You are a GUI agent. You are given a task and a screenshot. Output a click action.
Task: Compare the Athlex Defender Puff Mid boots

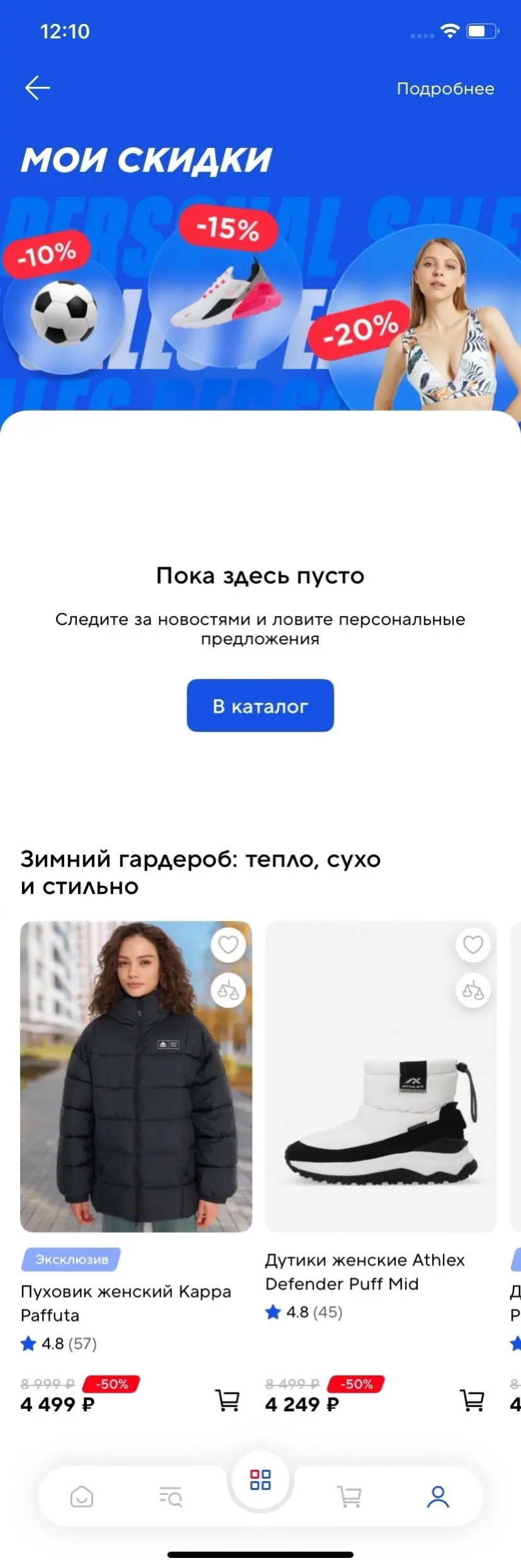(x=473, y=991)
